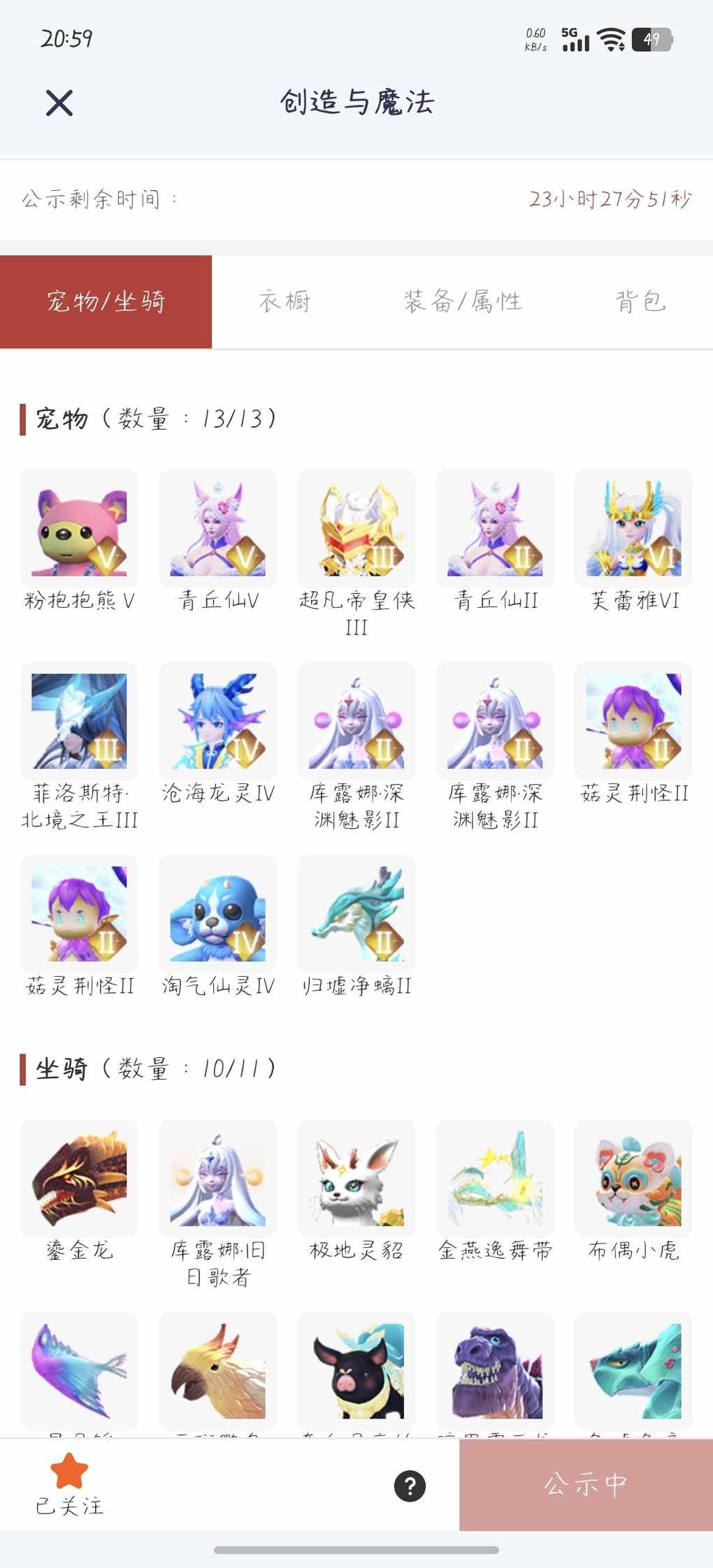View pet 淘气仙灵IV
Screen dimensions: 713x1568
pos(217,914)
